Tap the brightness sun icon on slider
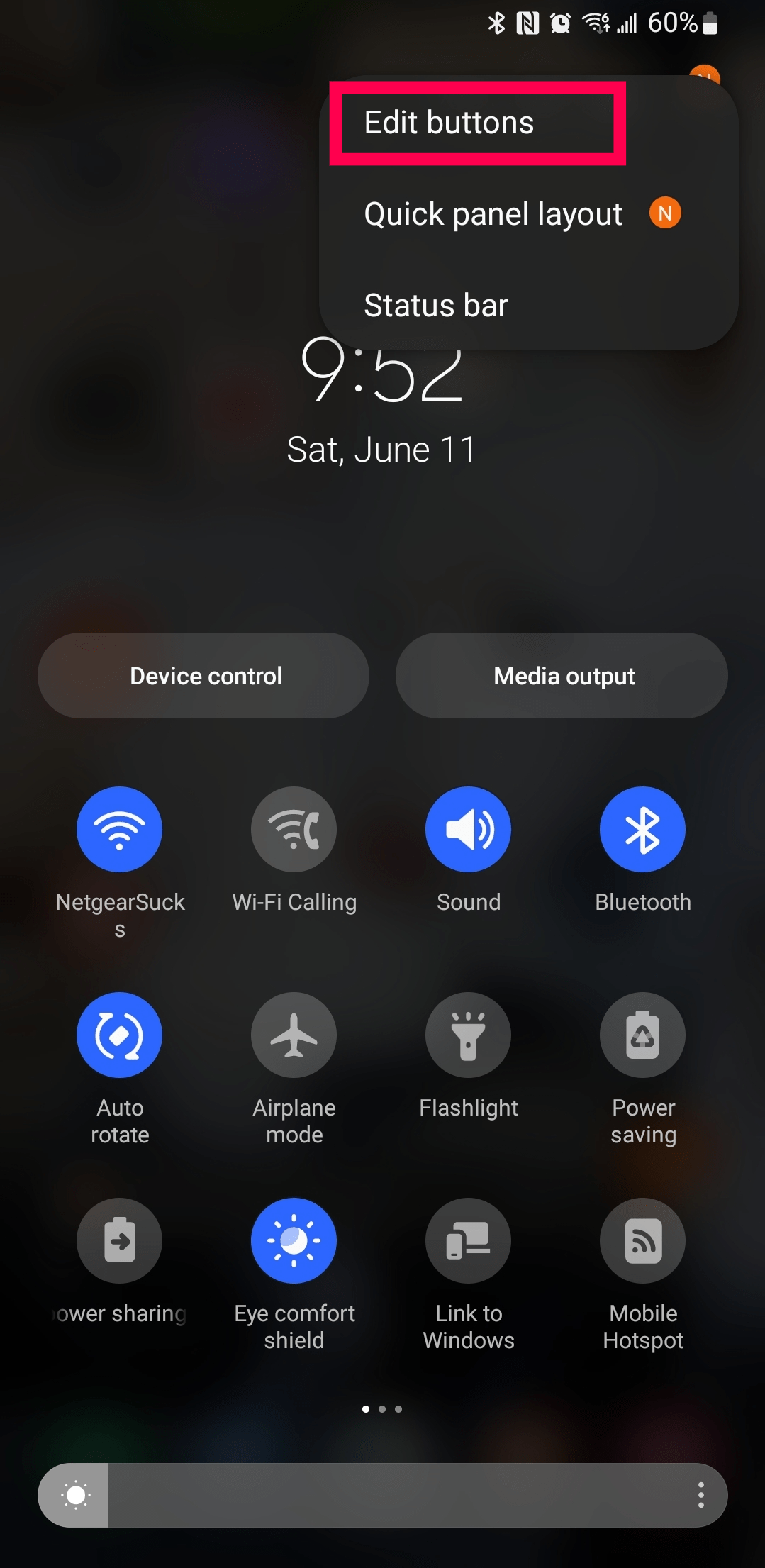765x1568 pixels. [74, 1495]
